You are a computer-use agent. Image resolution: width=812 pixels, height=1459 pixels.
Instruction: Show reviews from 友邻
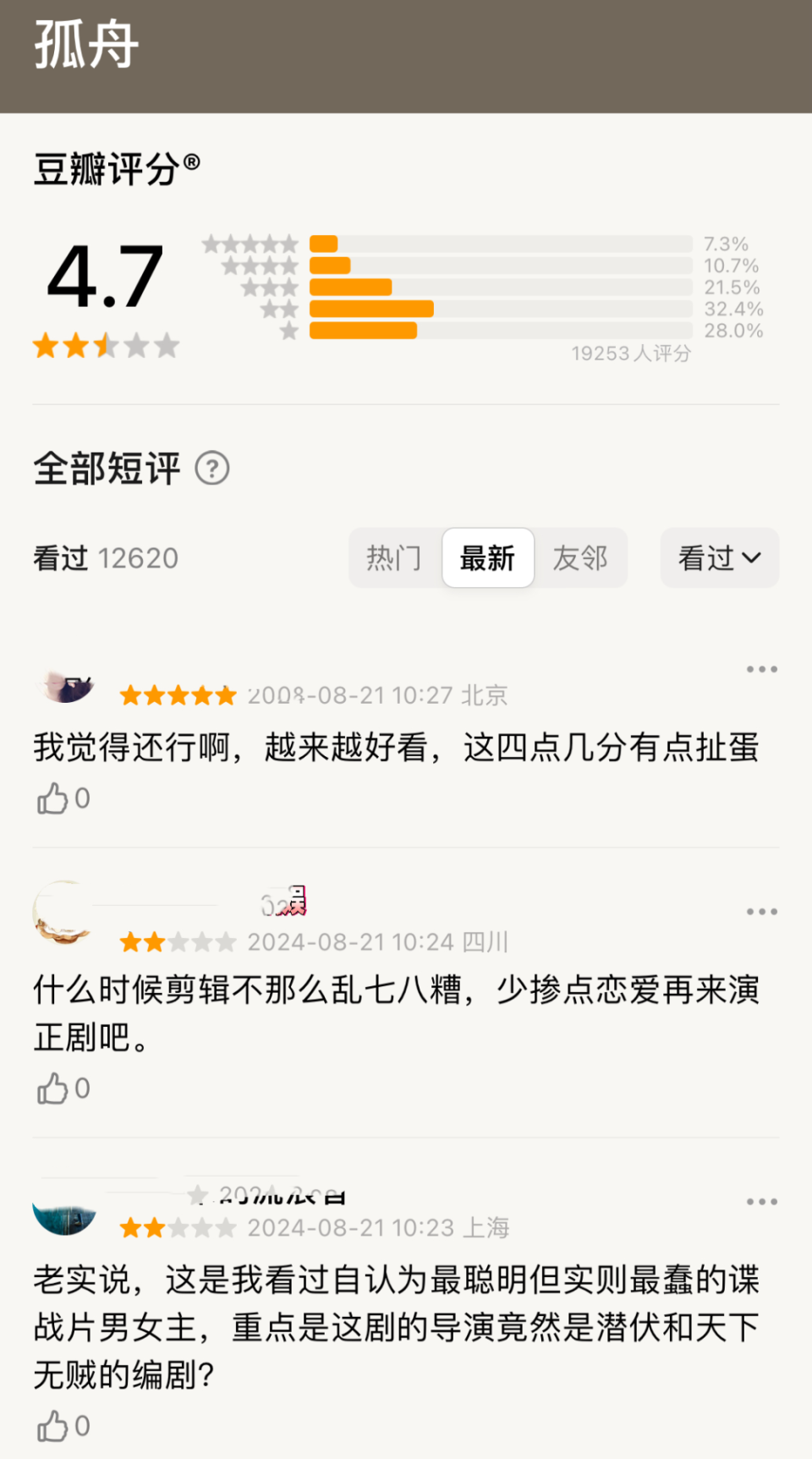[x=580, y=558]
